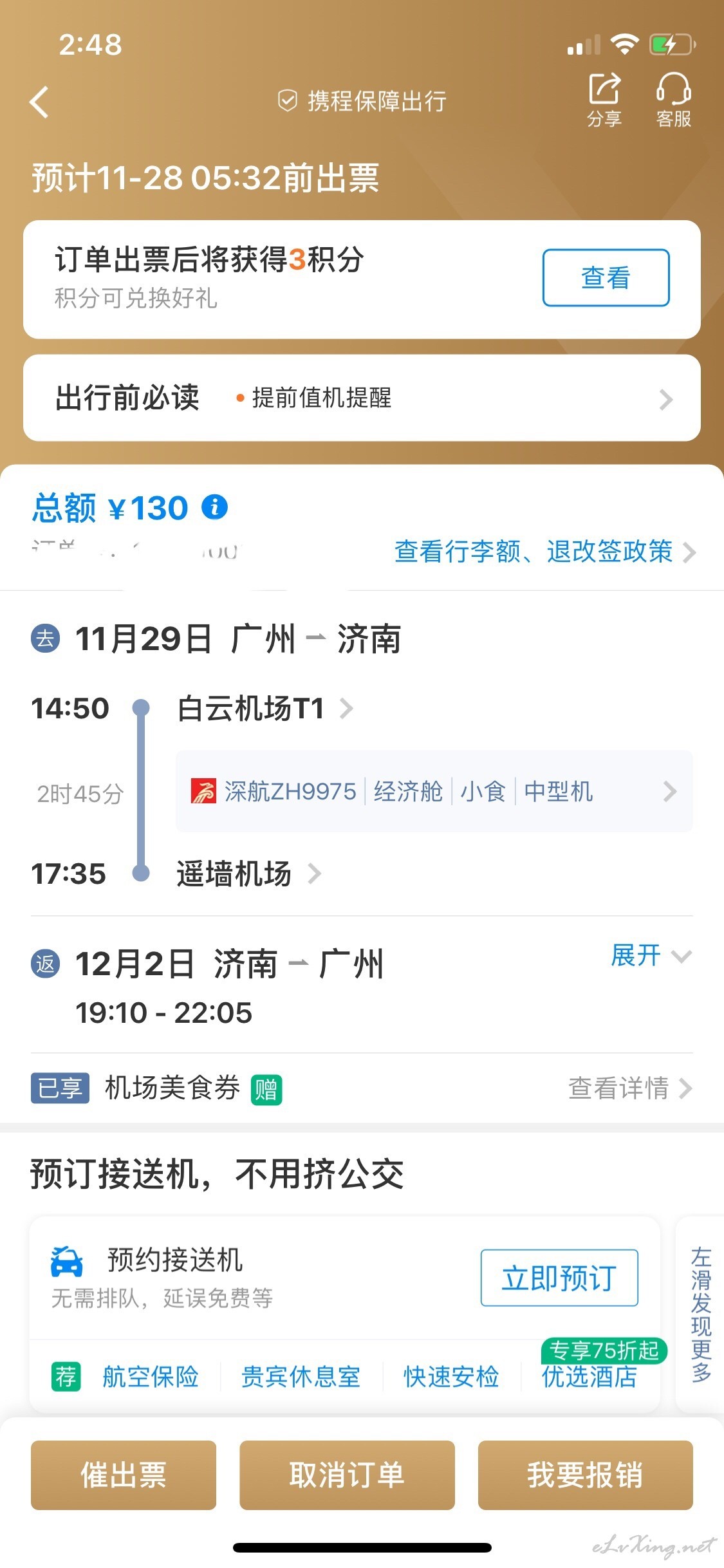Screen dimensions: 724x1568
Task: Open 白云机场T1 airport details
Action: (265, 709)
